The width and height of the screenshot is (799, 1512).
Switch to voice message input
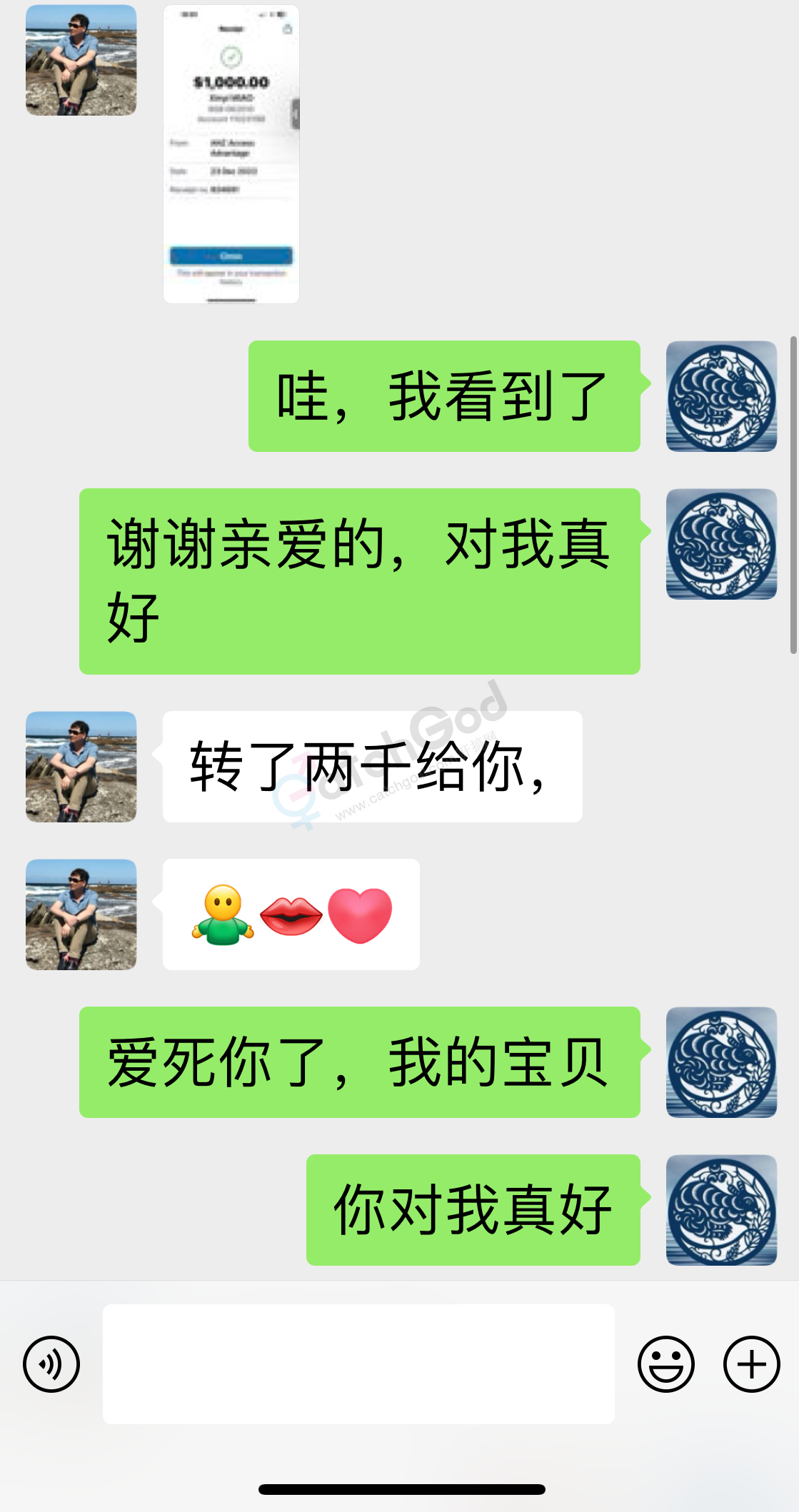tap(51, 1364)
